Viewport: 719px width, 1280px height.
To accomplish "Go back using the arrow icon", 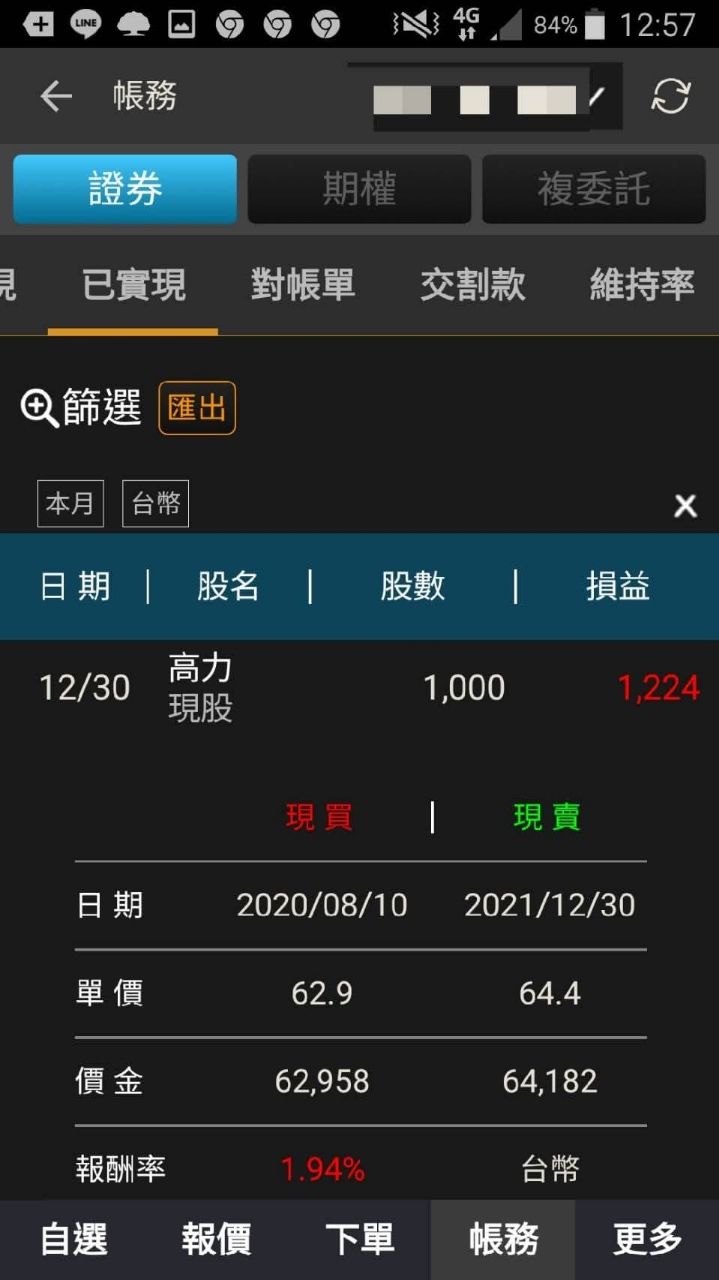I will pyautogui.click(x=56, y=97).
